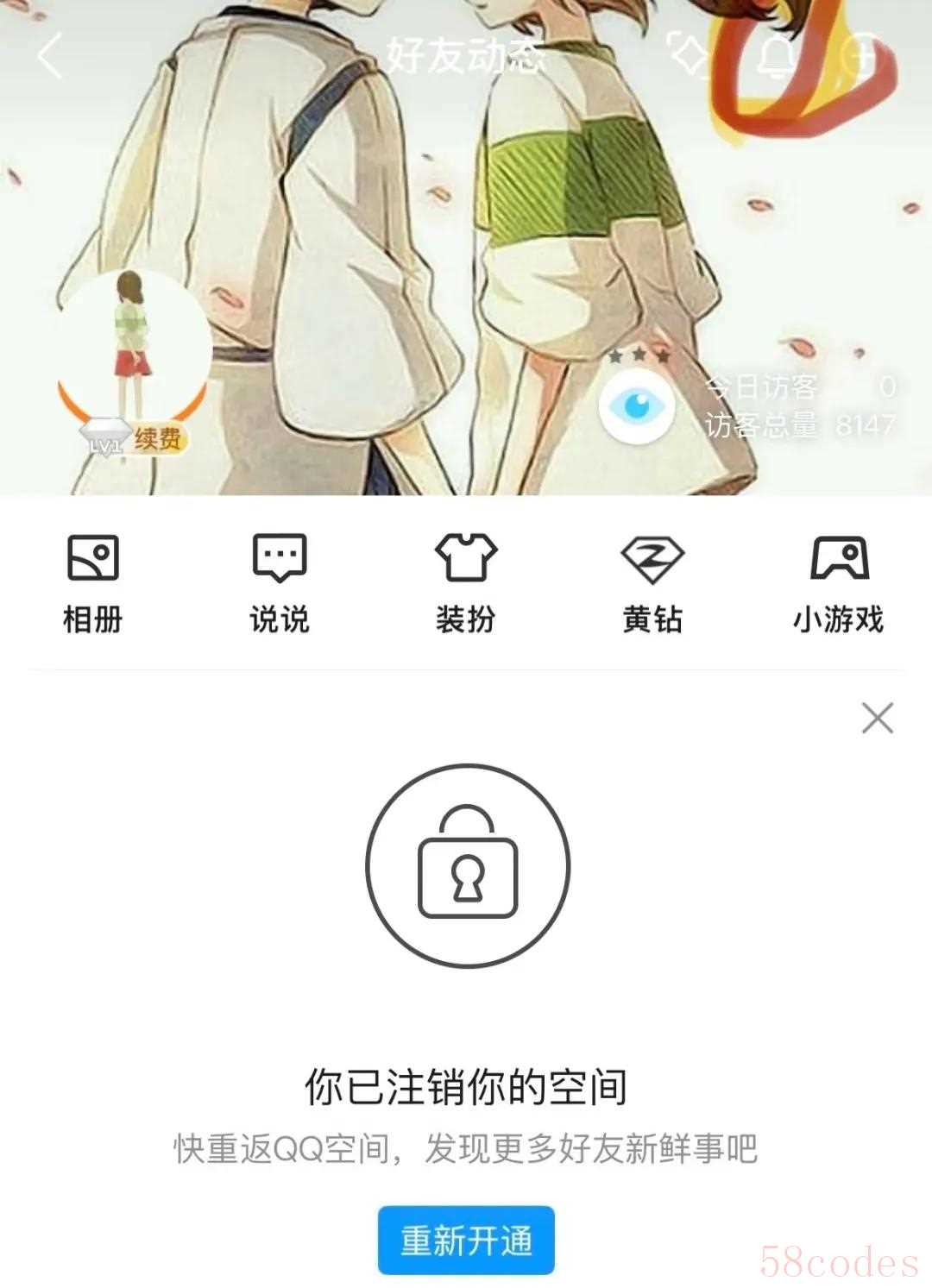Open 小游戏 mini games
The width and height of the screenshot is (932, 1288).
(x=839, y=582)
